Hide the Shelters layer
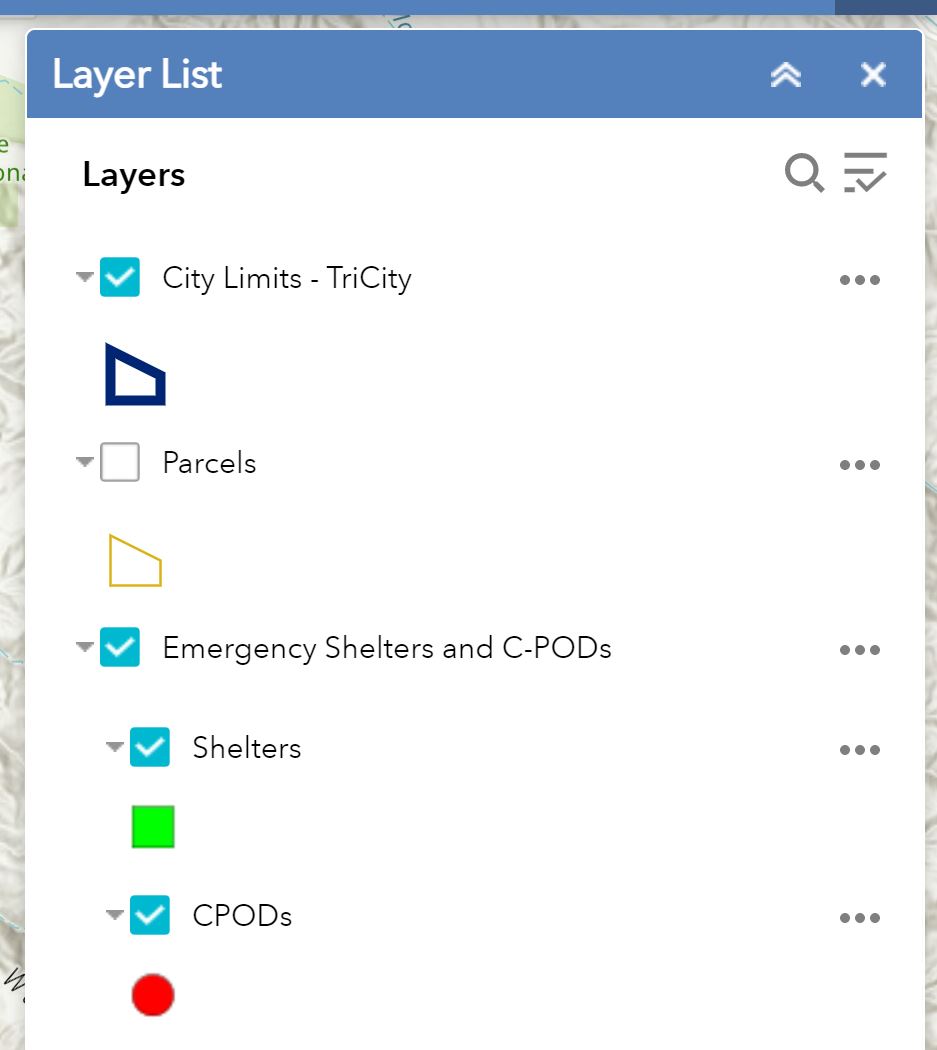The width and height of the screenshot is (937, 1050). [150, 747]
